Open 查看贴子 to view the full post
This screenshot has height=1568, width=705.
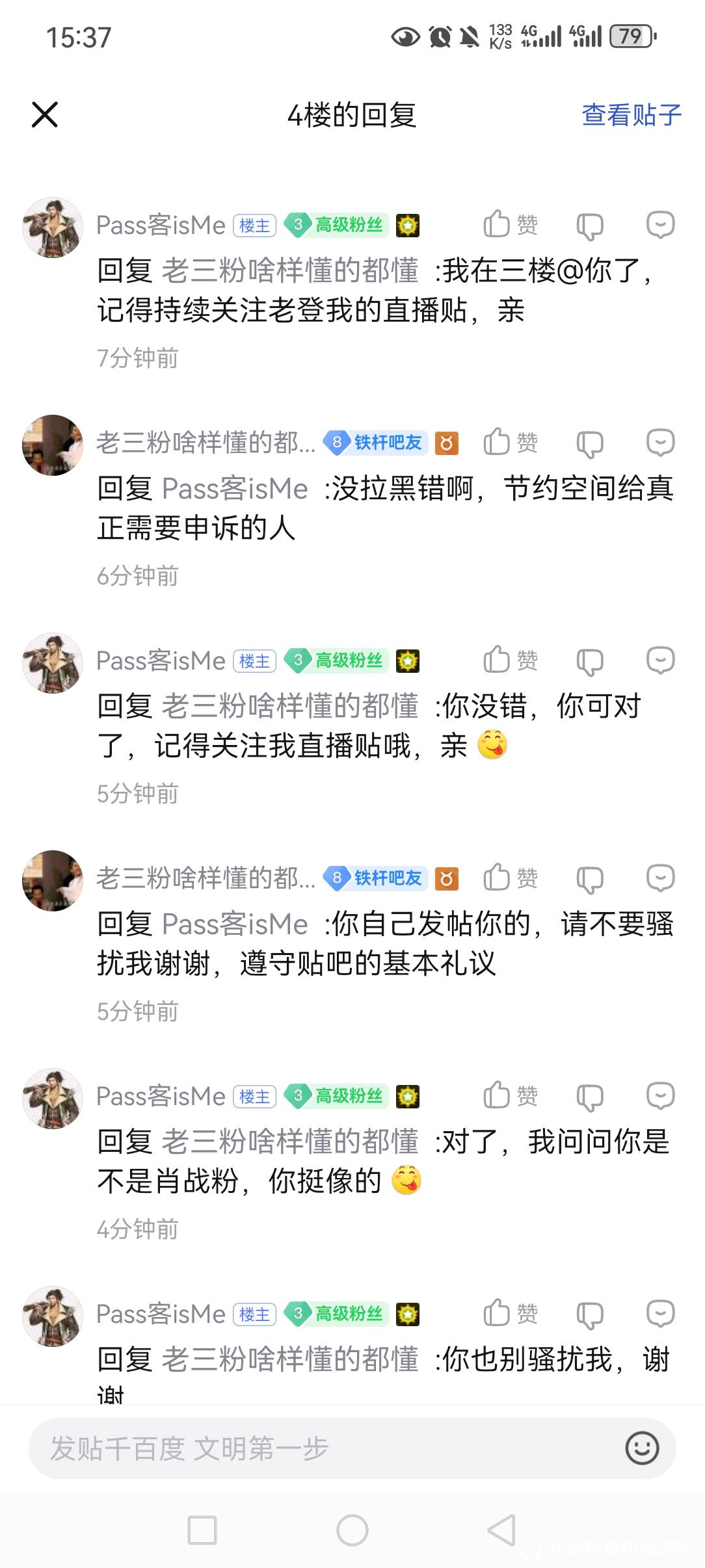pos(631,115)
